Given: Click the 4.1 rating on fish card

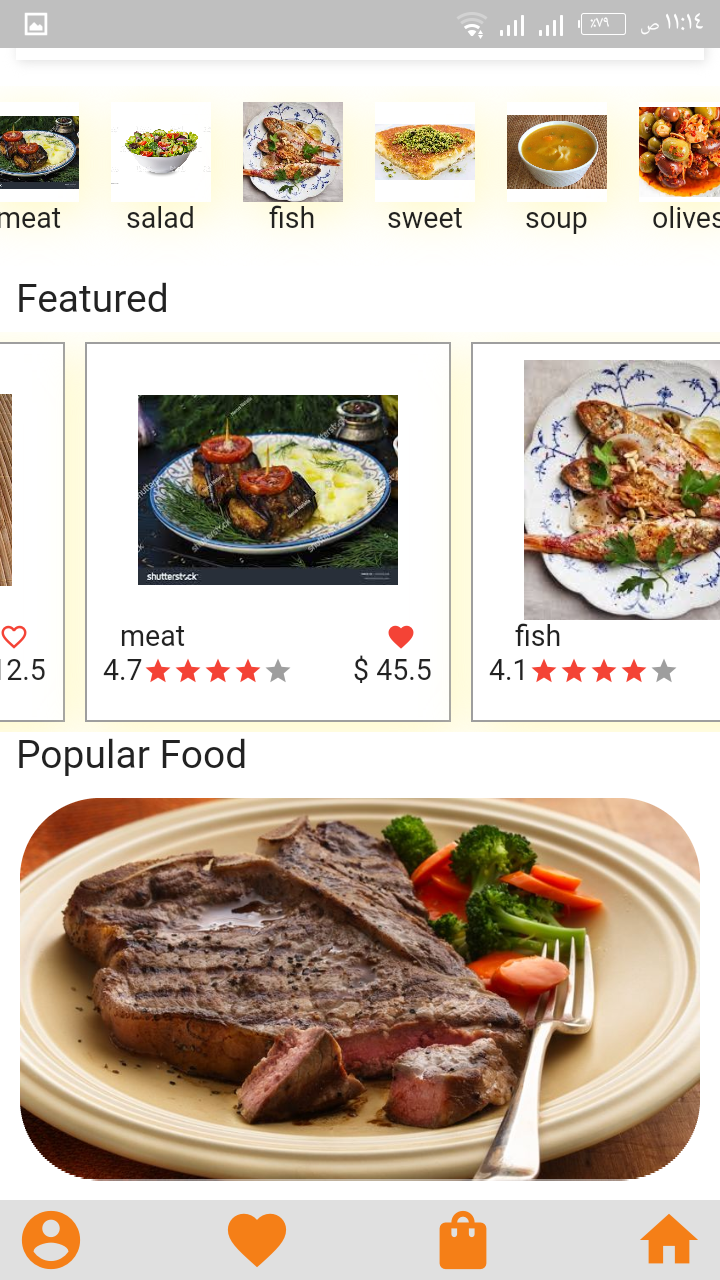Looking at the screenshot, I should (506, 672).
